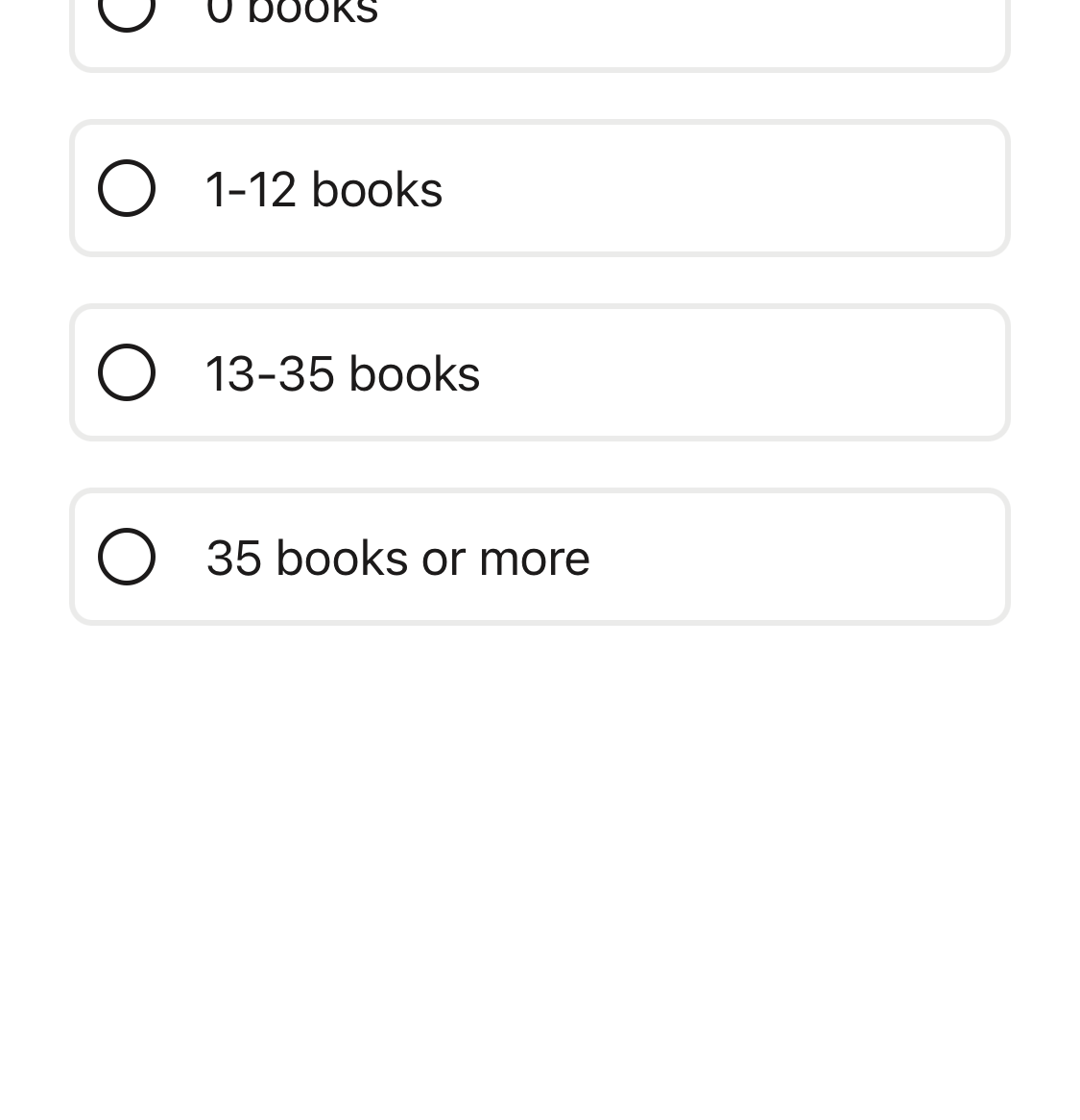Click the circular selector beside "13-35 books"
Viewport: 1080px width, 1120px height.
point(126,371)
